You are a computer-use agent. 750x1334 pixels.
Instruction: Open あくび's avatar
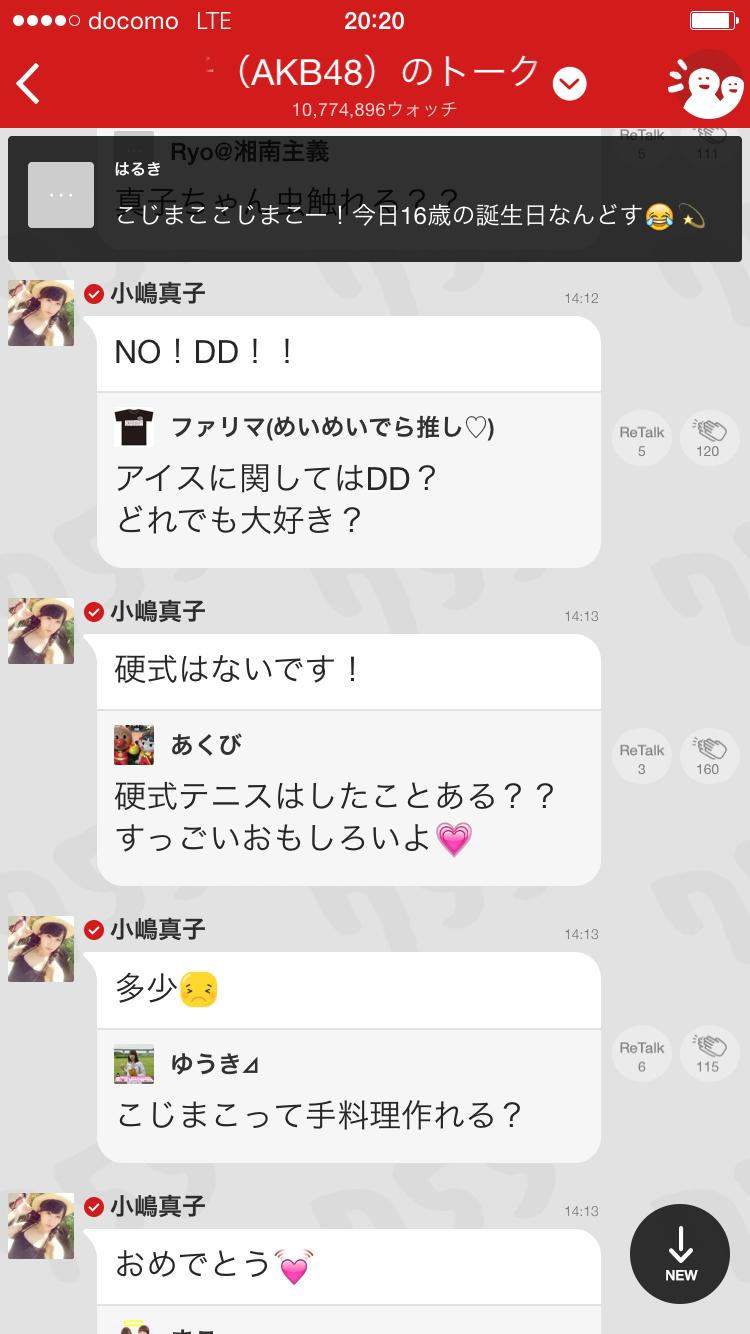pyautogui.click(x=134, y=745)
